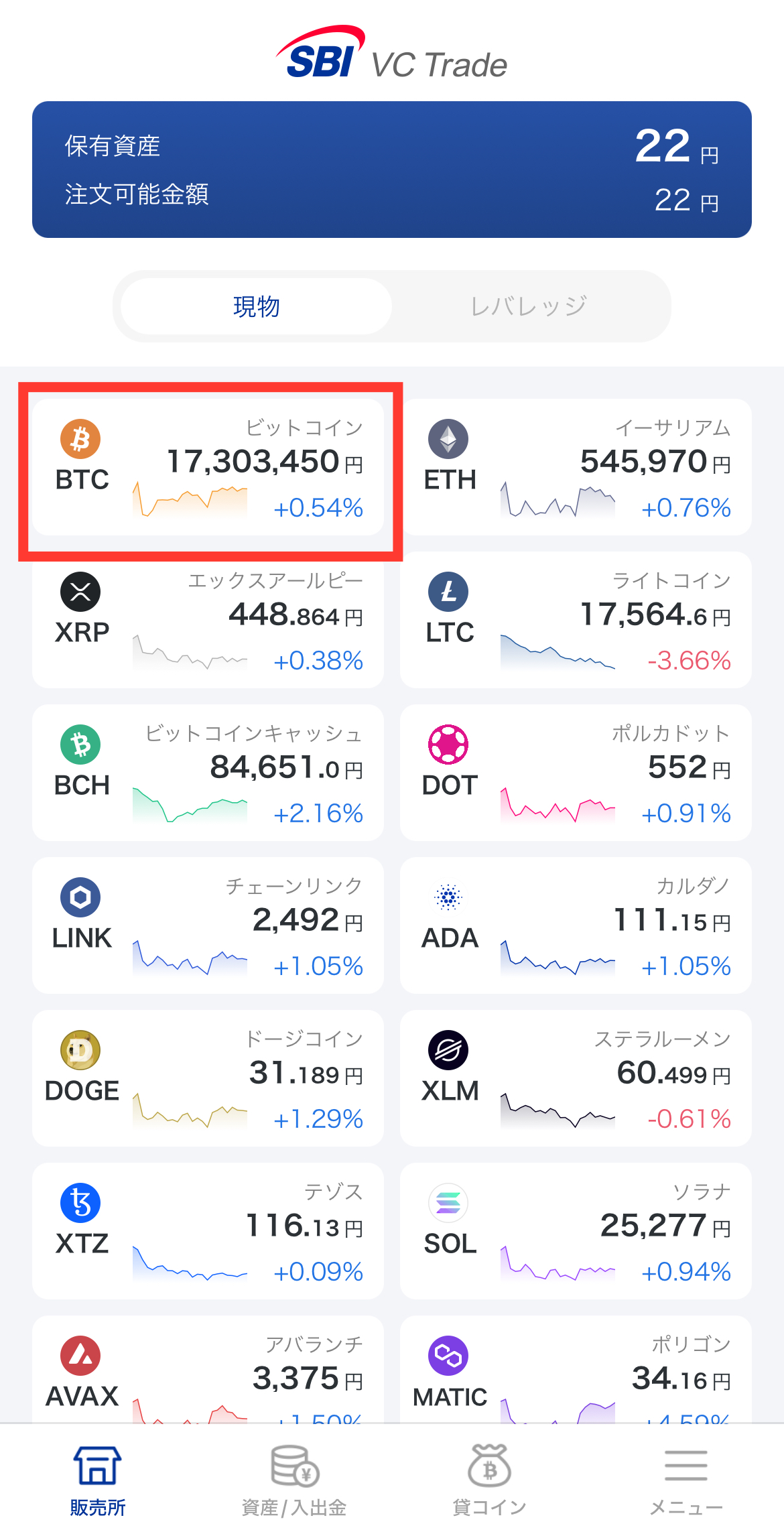
Task: Open the ETH Ethereum card
Action: (576, 467)
